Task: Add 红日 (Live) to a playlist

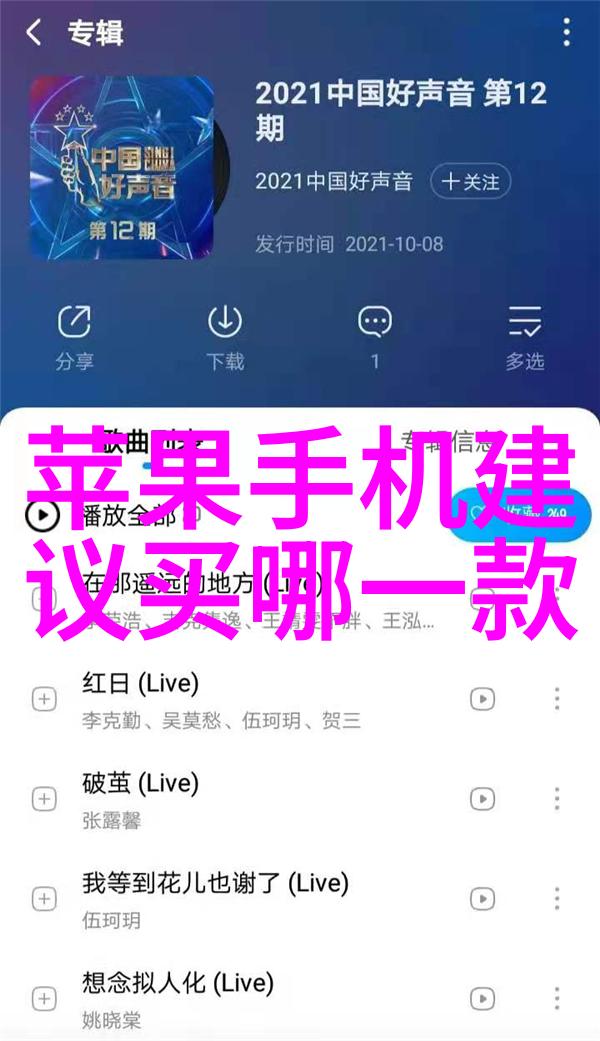Action: point(44,699)
